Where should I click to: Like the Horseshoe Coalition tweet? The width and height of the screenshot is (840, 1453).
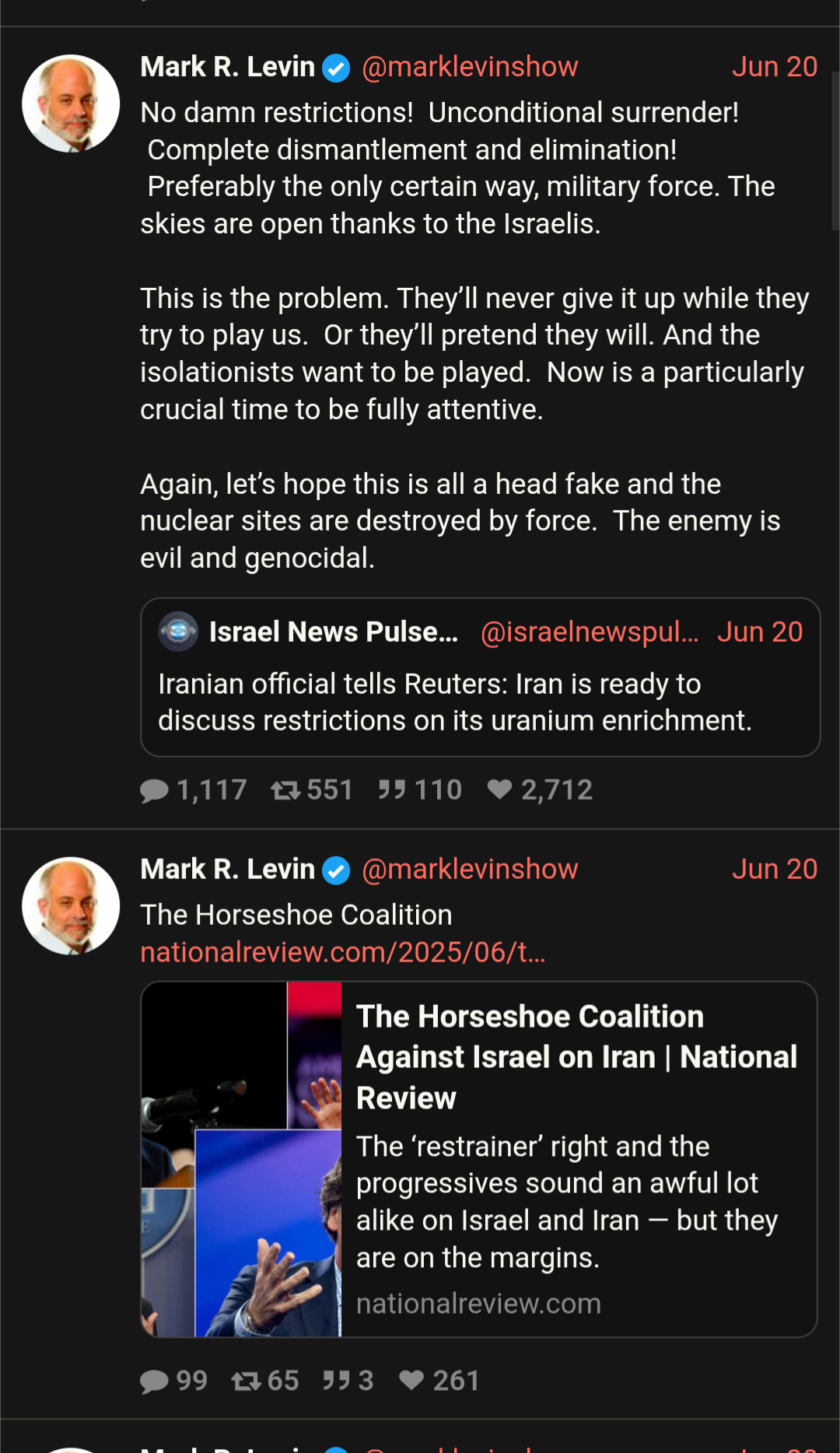tap(439, 1381)
